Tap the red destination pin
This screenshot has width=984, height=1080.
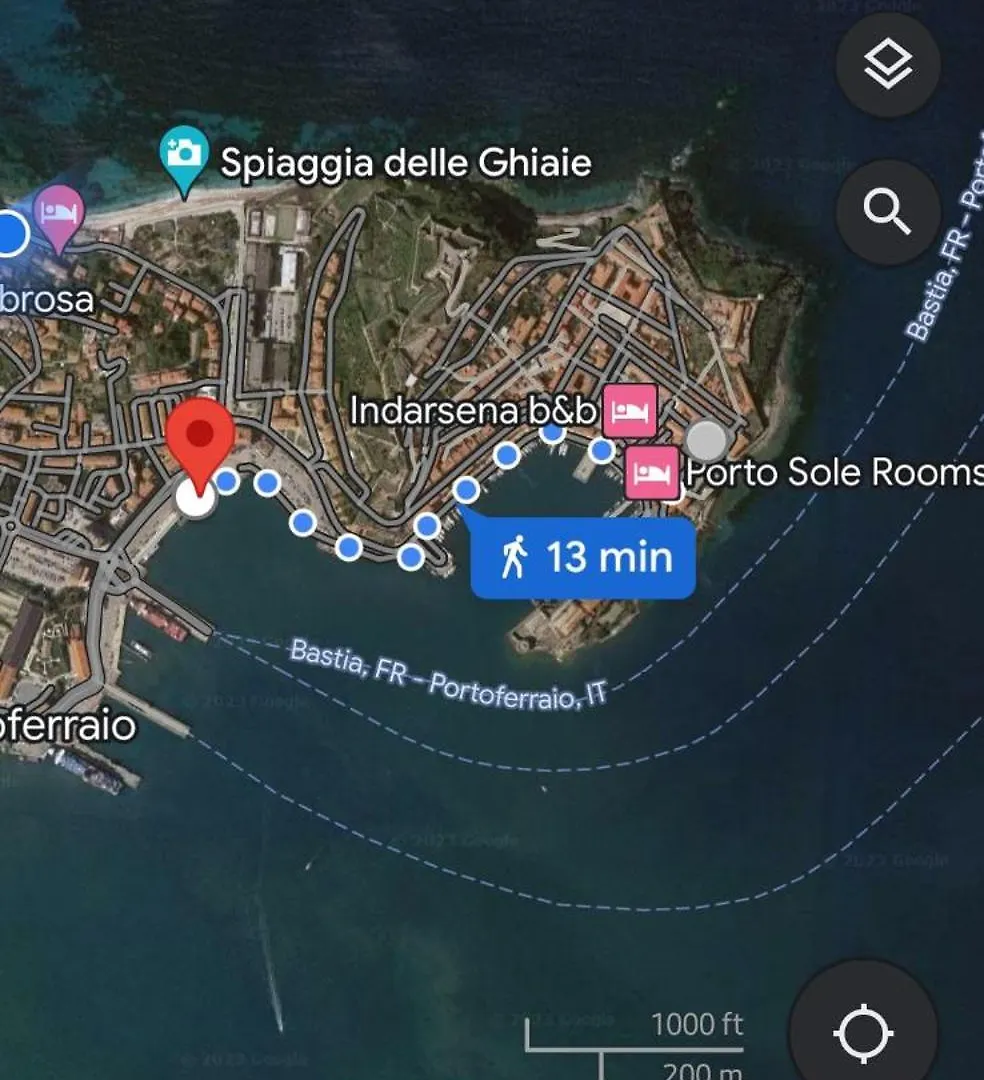point(200,440)
